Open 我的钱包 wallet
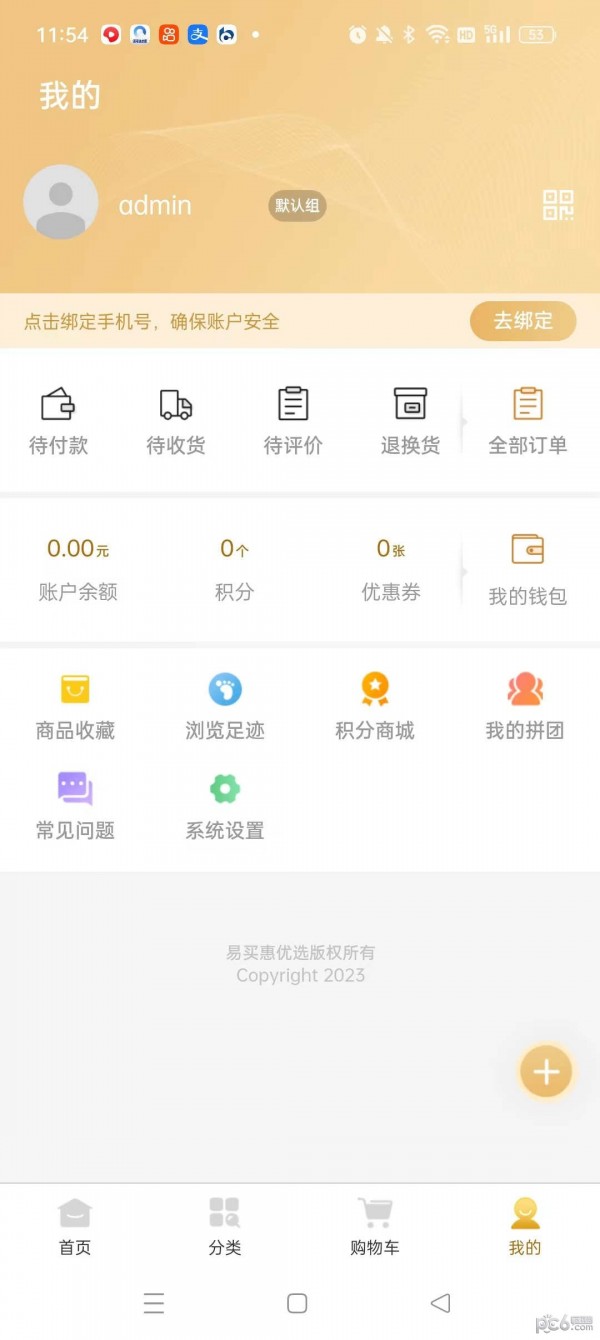This screenshot has height=1340, width=600. (528, 569)
